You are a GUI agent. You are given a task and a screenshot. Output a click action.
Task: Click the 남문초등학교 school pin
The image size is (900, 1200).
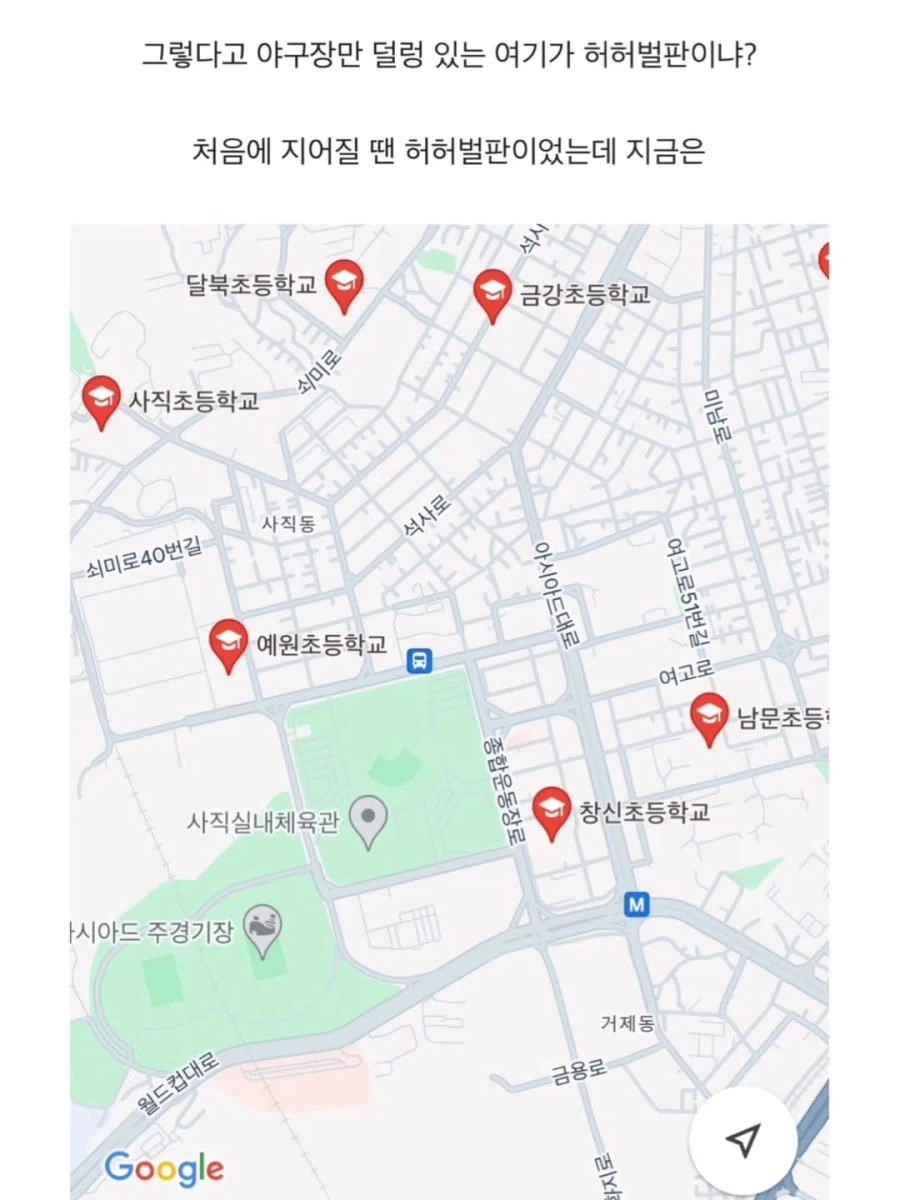[711, 719]
